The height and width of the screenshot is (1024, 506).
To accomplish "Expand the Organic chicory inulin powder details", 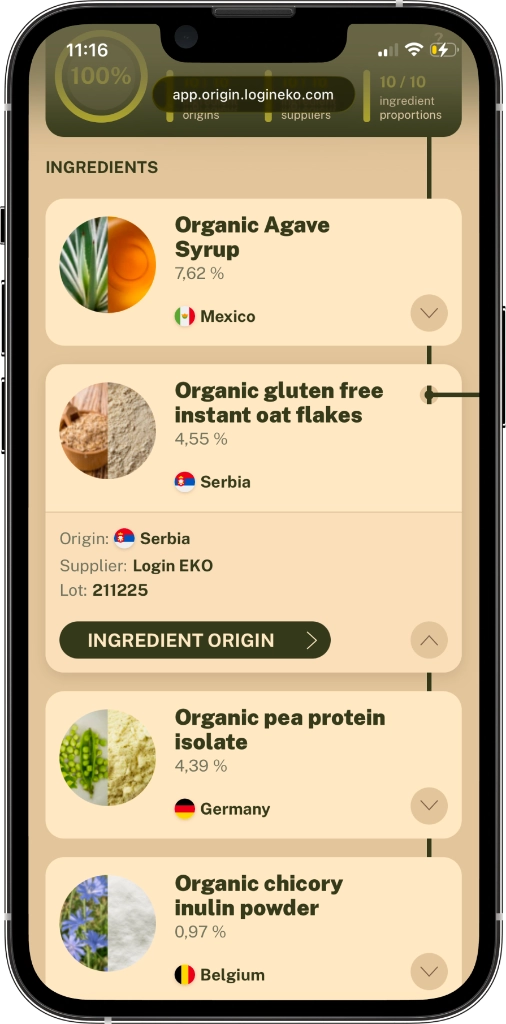I will point(429,972).
